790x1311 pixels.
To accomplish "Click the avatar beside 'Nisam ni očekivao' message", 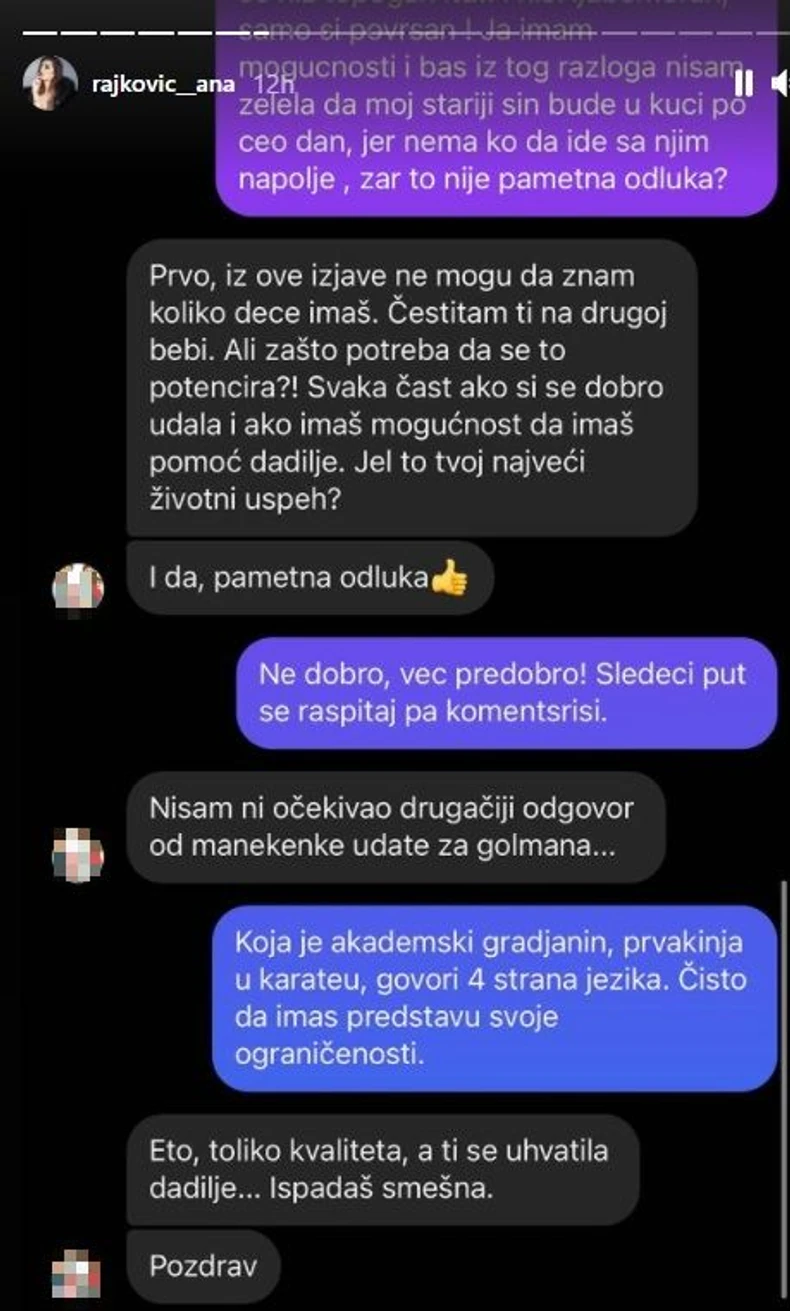I will (77, 854).
